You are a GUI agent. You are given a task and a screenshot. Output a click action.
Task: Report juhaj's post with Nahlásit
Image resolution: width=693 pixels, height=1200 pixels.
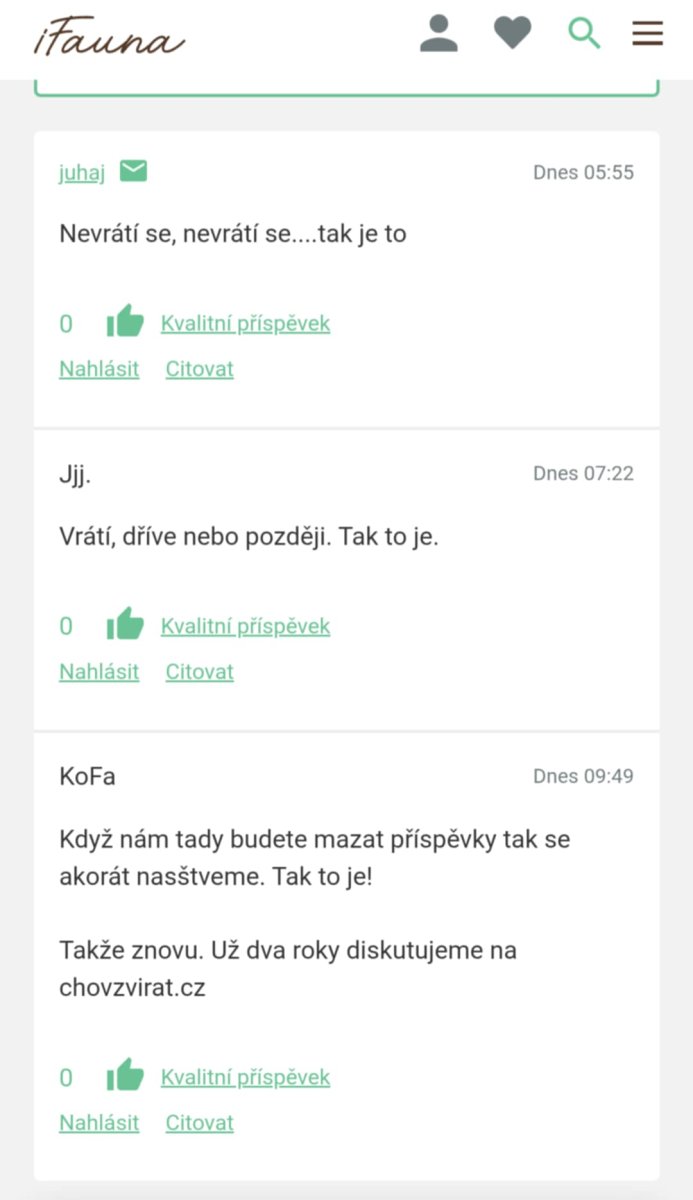(99, 369)
